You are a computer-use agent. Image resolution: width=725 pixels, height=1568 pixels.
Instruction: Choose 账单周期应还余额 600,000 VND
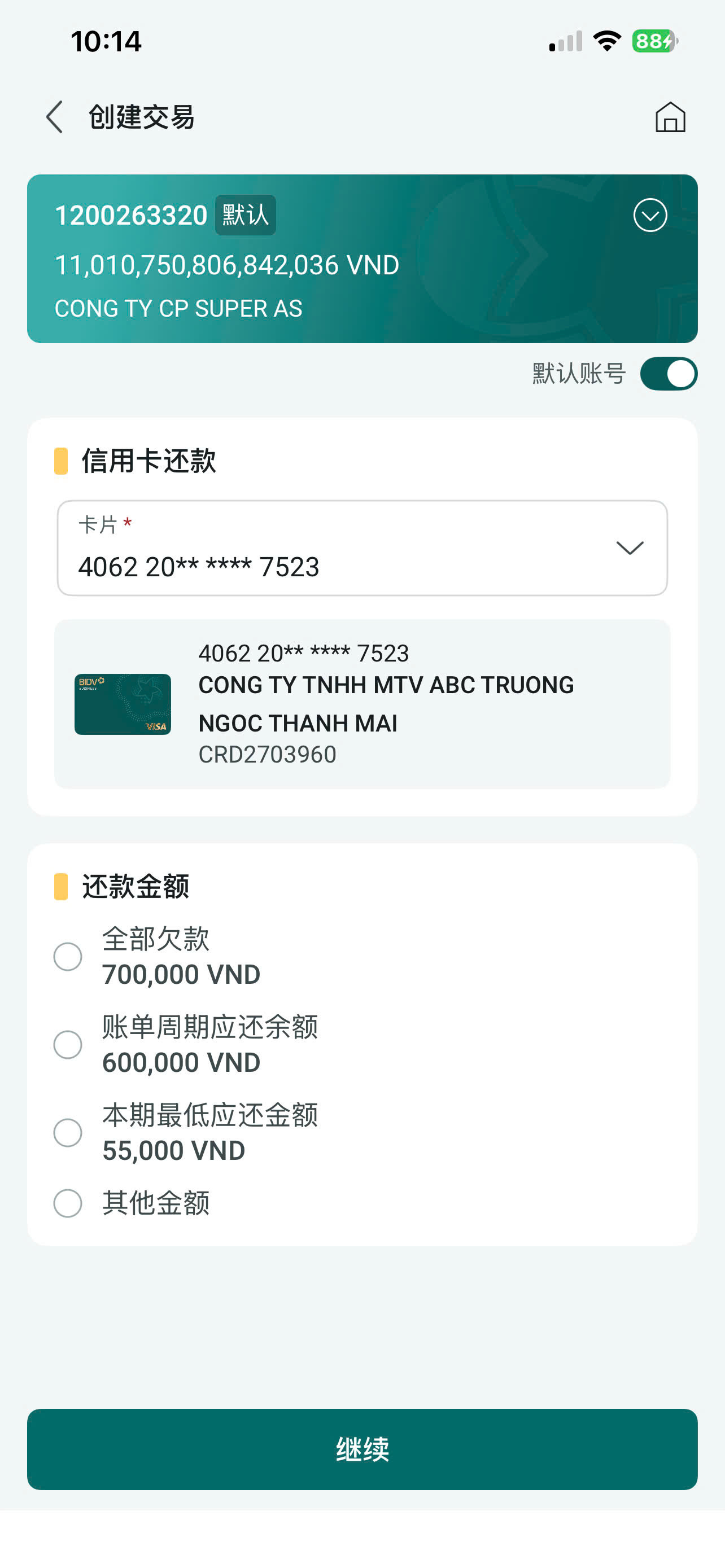point(68,1045)
